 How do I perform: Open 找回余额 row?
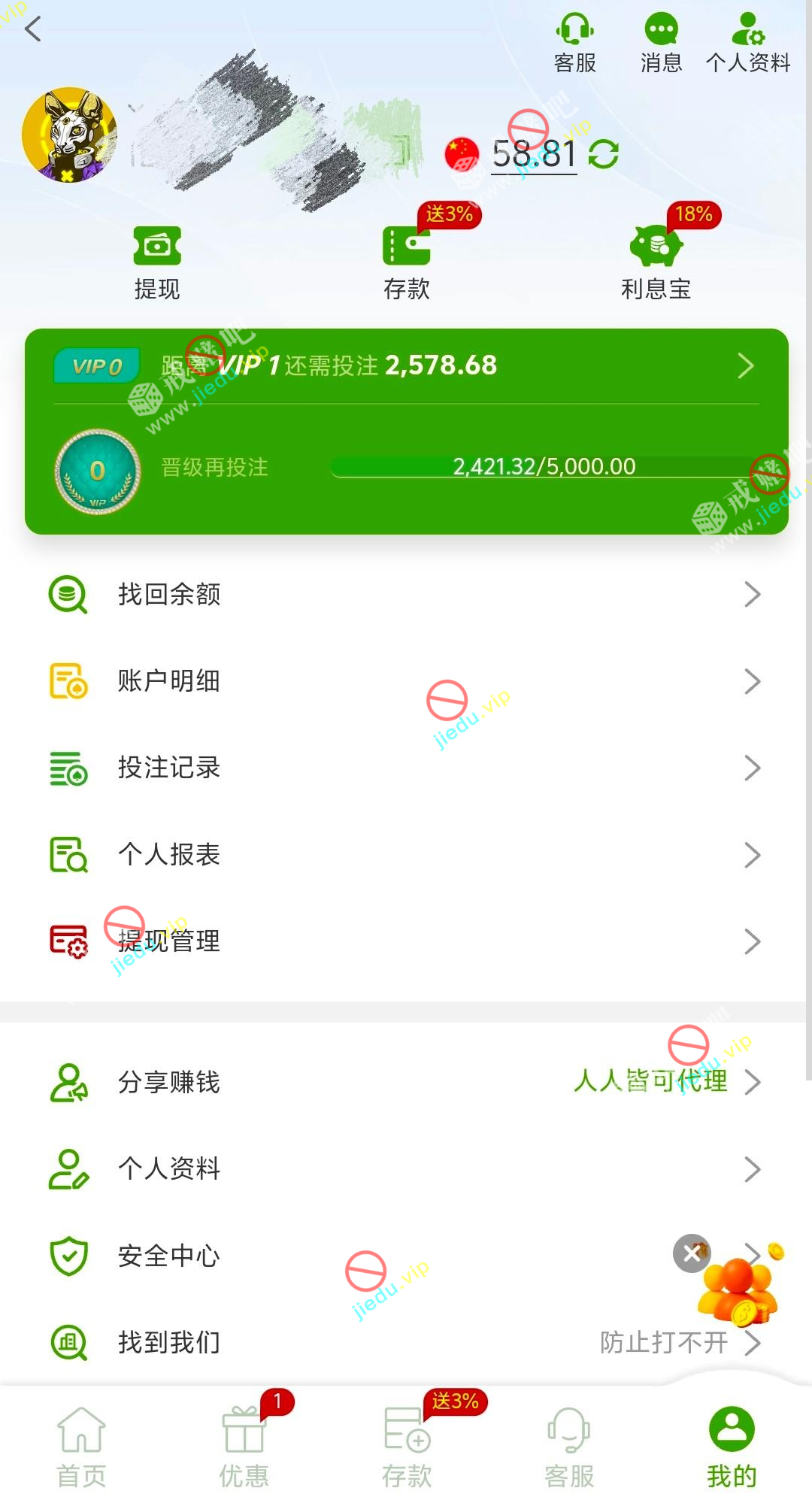click(x=406, y=595)
